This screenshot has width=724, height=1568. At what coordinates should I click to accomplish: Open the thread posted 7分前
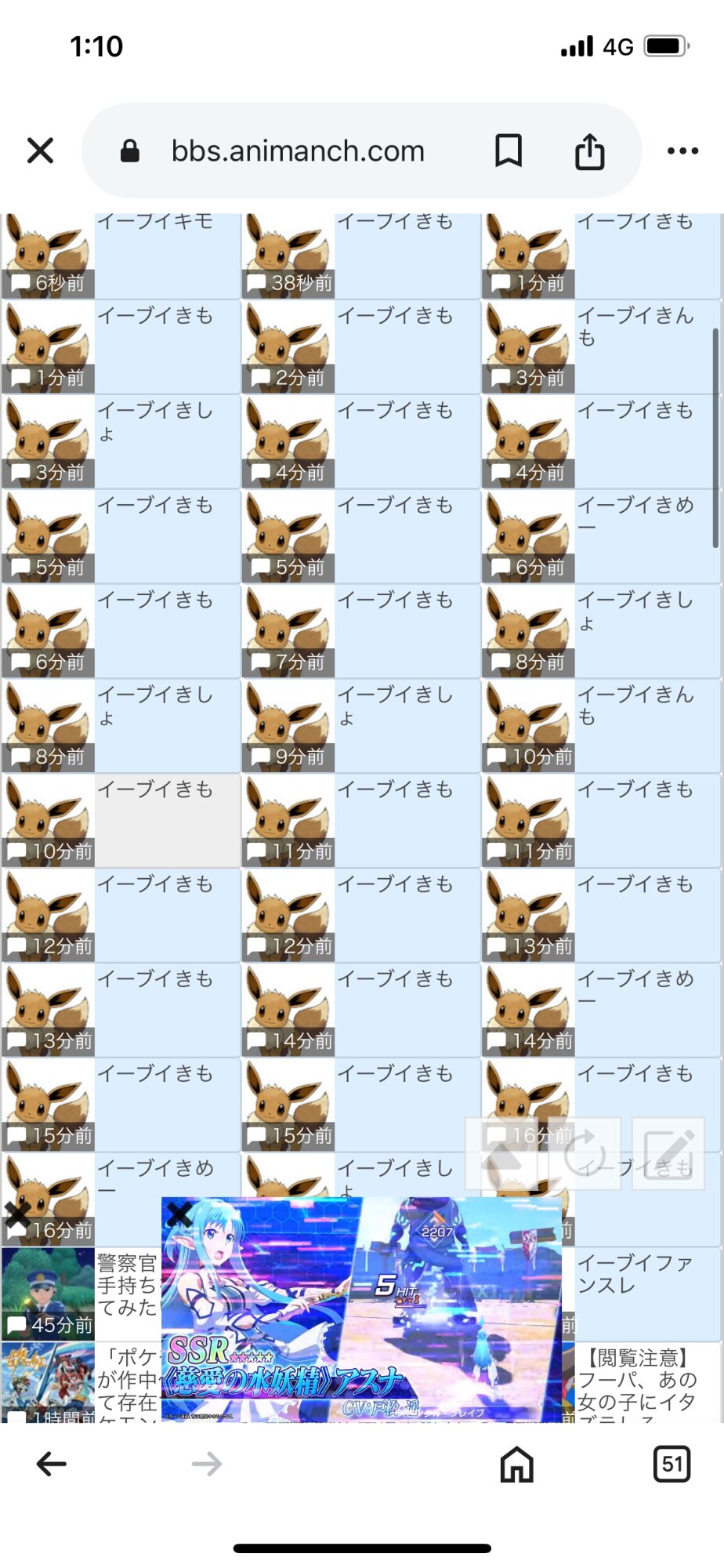click(x=360, y=631)
